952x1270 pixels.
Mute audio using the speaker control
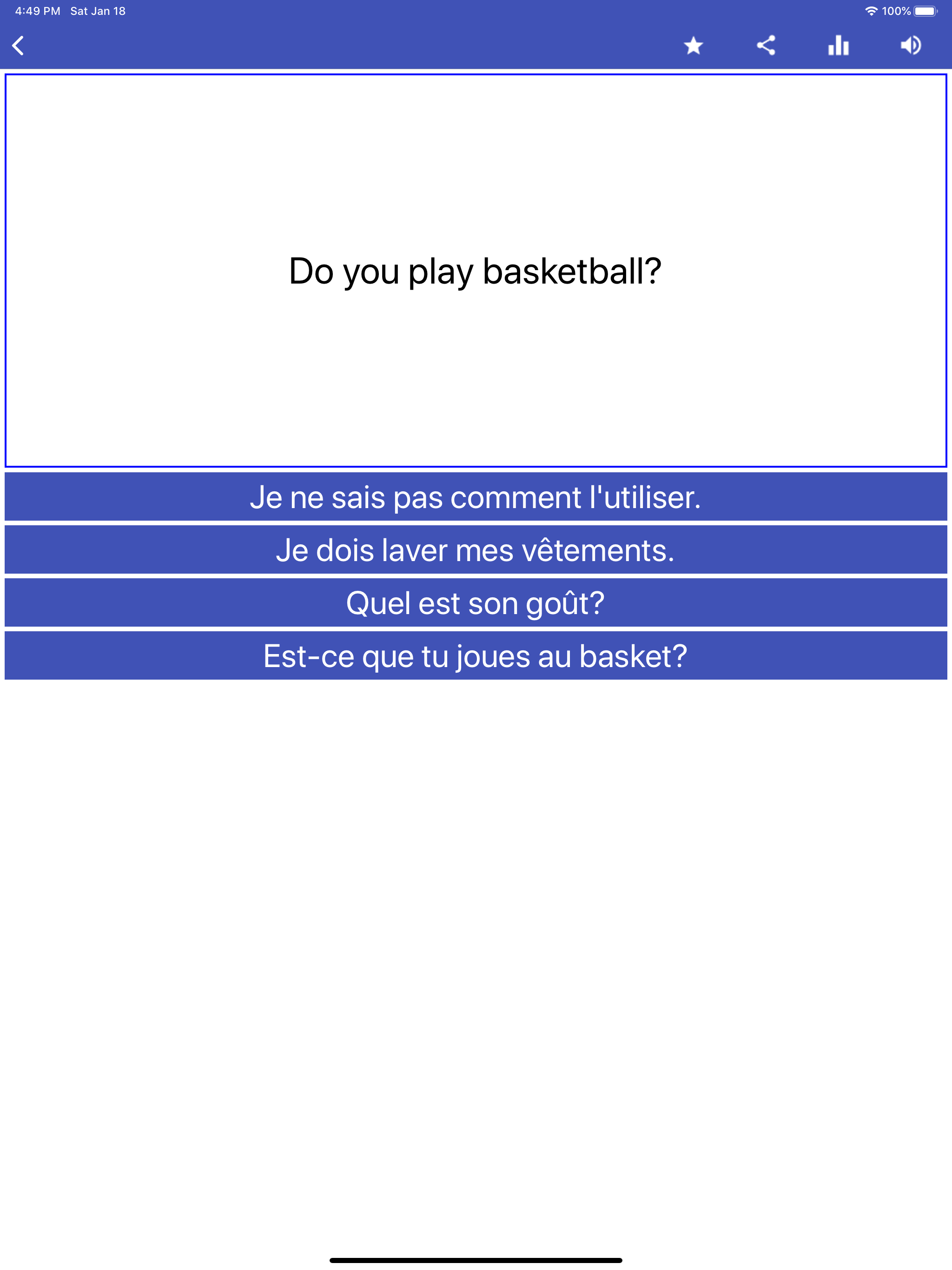(910, 46)
